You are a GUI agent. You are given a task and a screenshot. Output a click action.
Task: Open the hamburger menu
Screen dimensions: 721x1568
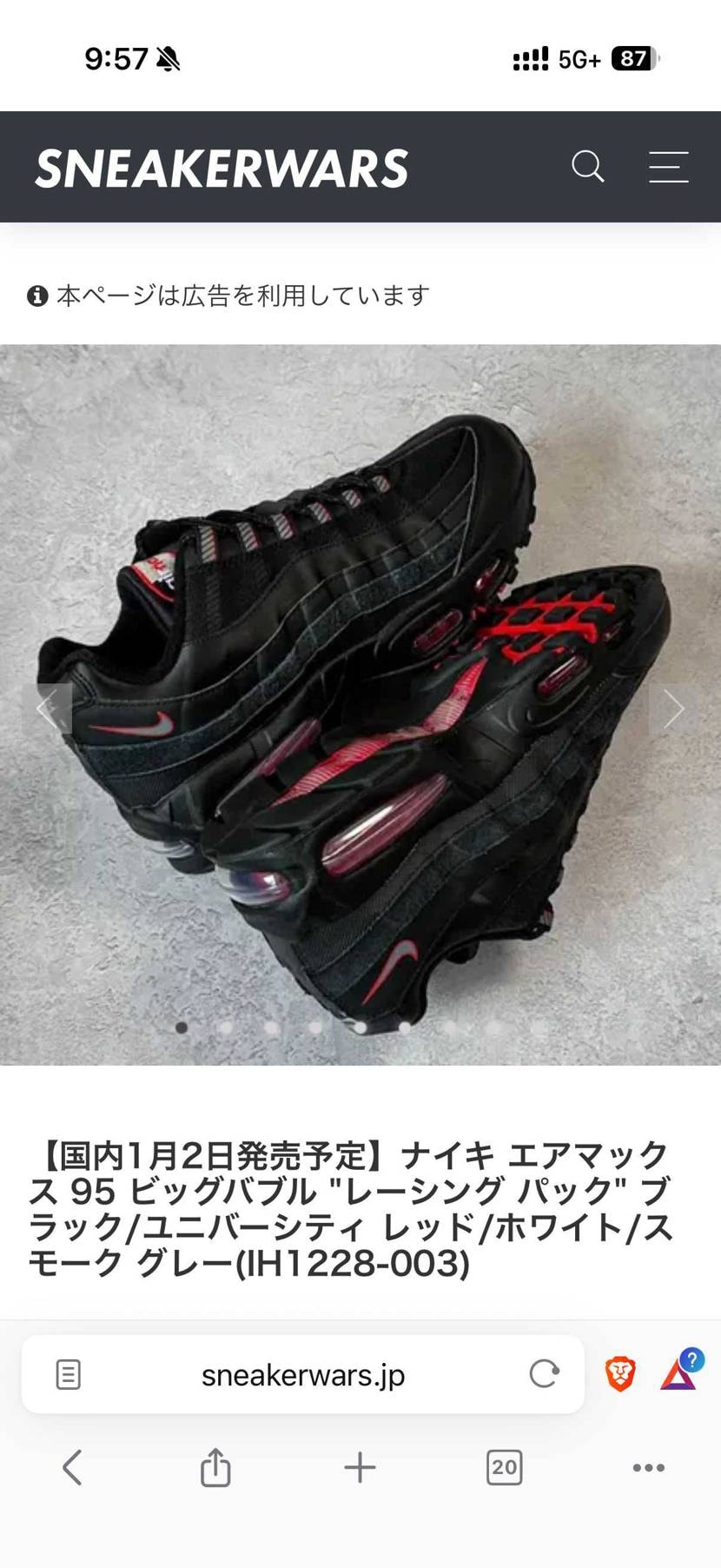tap(668, 167)
